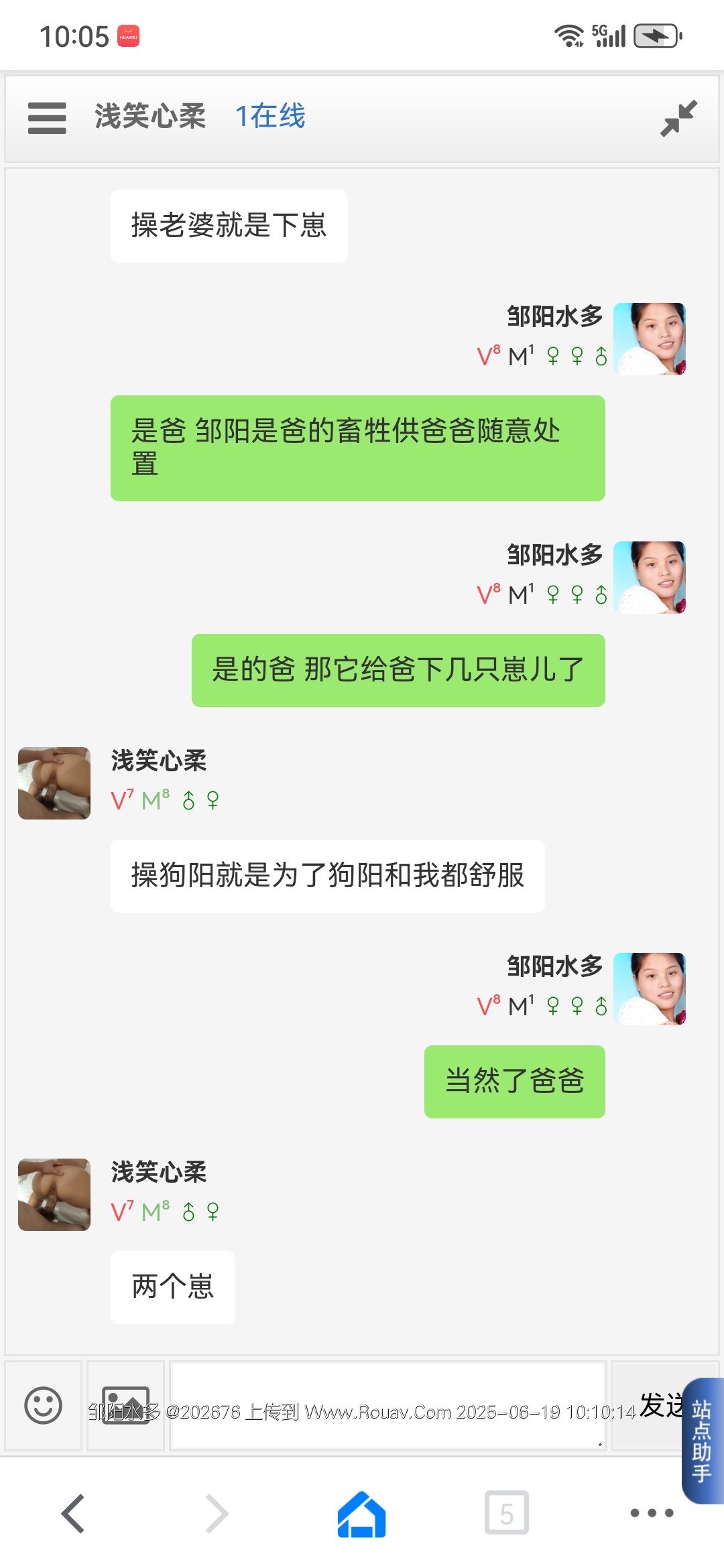Viewport: 724px width, 1568px height.
Task: Go forward in the browser
Action: [x=217, y=1513]
